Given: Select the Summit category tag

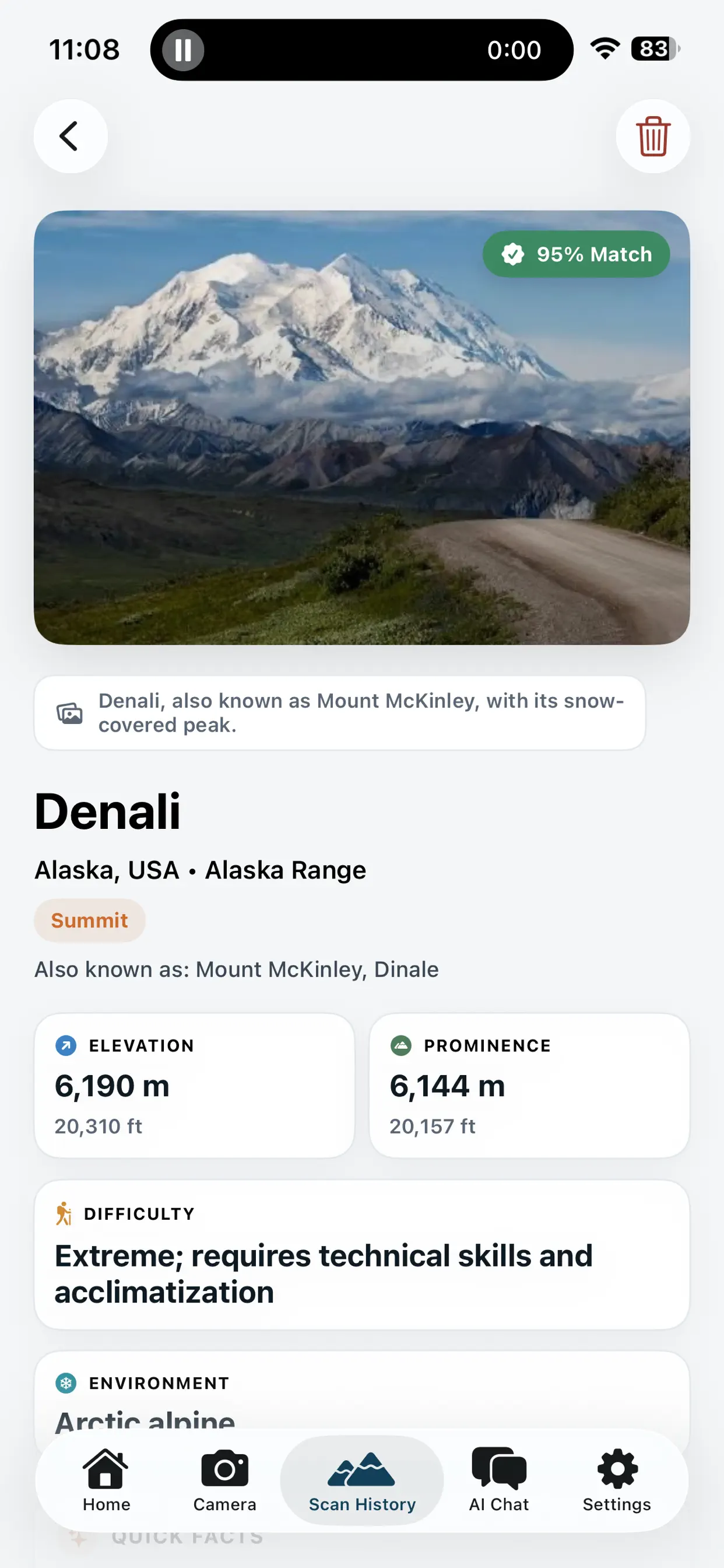Looking at the screenshot, I should [x=89, y=921].
